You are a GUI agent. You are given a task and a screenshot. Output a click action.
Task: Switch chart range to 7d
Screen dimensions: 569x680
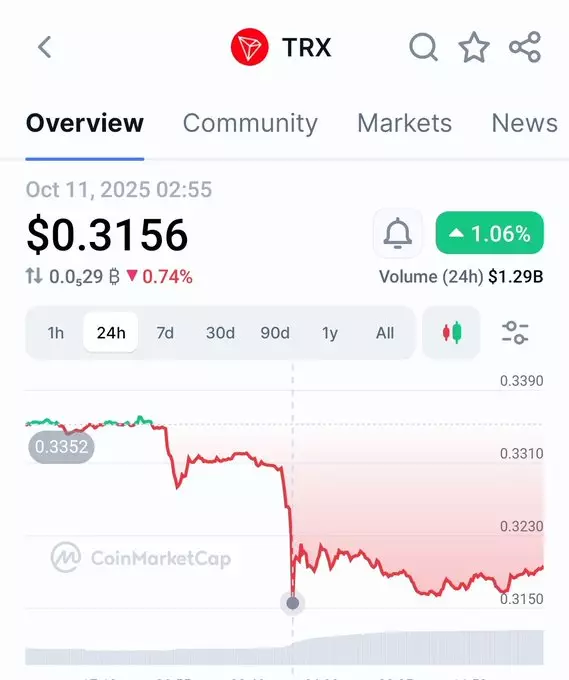(x=165, y=333)
